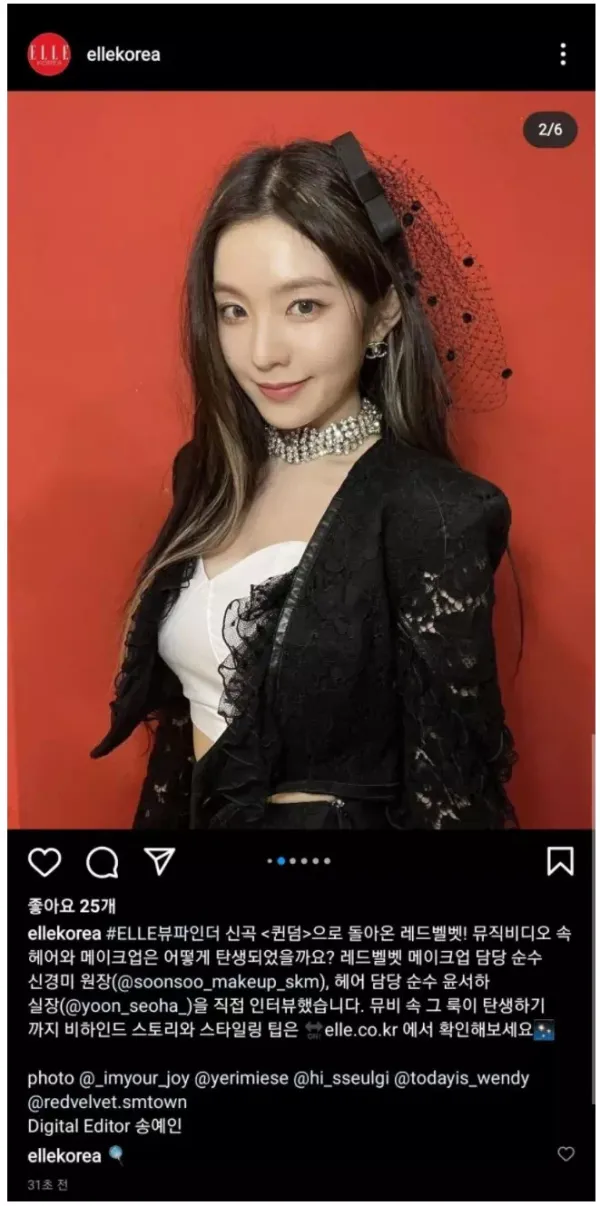600x1206 pixels.
Task: Share this post via the paper plane
Action: [x=159, y=861]
